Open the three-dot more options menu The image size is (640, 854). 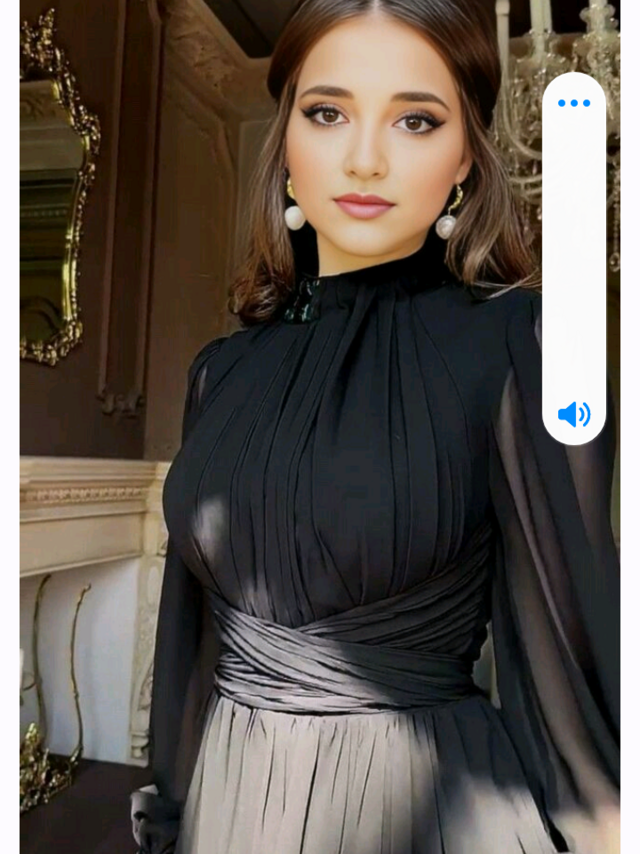pyautogui.click(x=574, y=103)
